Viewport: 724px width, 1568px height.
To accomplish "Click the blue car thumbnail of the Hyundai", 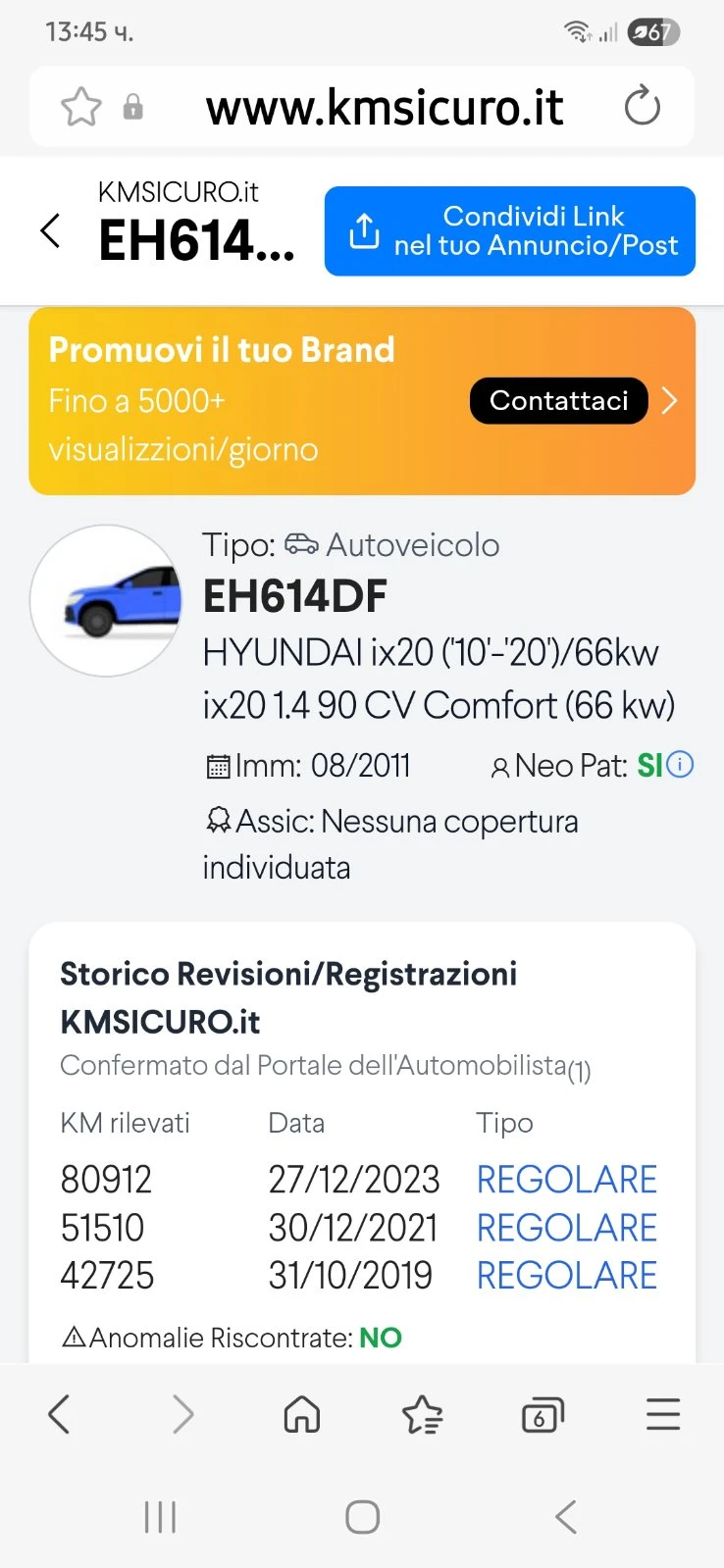I will coord(106,600).
